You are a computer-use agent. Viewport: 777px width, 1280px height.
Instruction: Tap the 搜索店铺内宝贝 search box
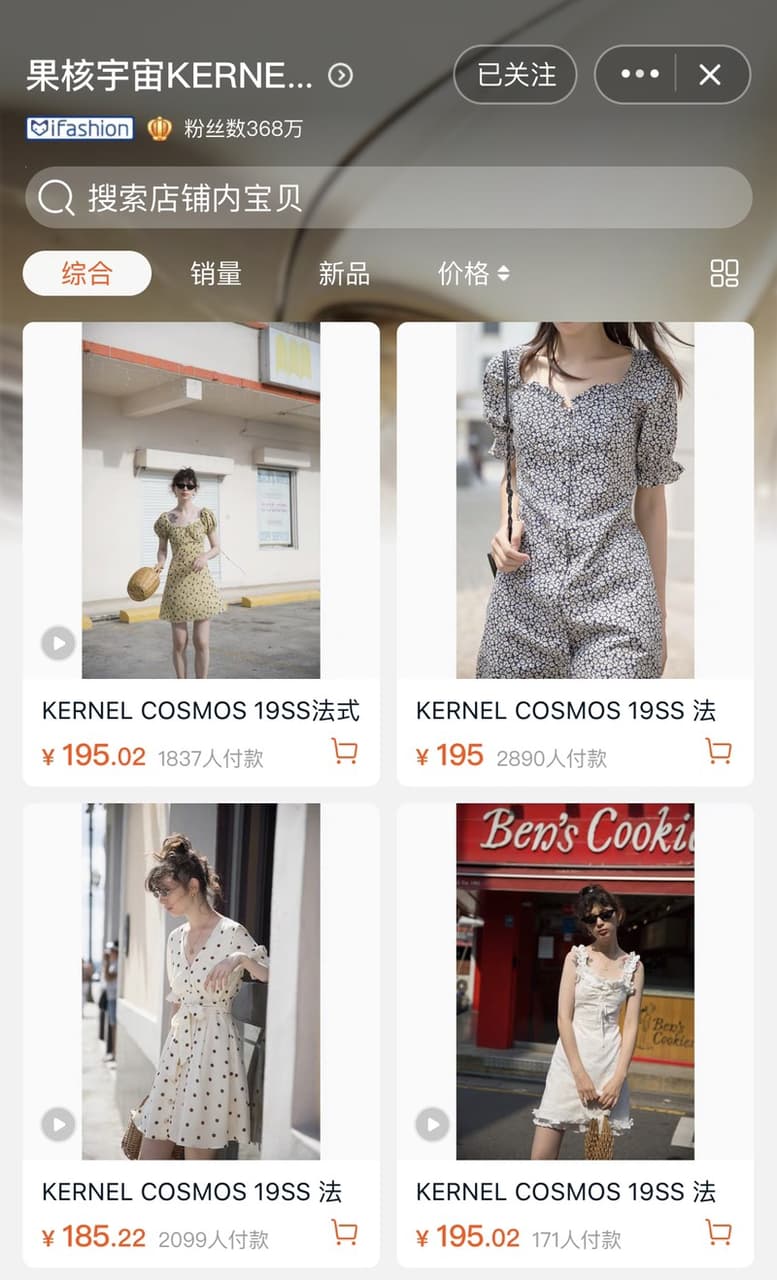pos(388,198)
